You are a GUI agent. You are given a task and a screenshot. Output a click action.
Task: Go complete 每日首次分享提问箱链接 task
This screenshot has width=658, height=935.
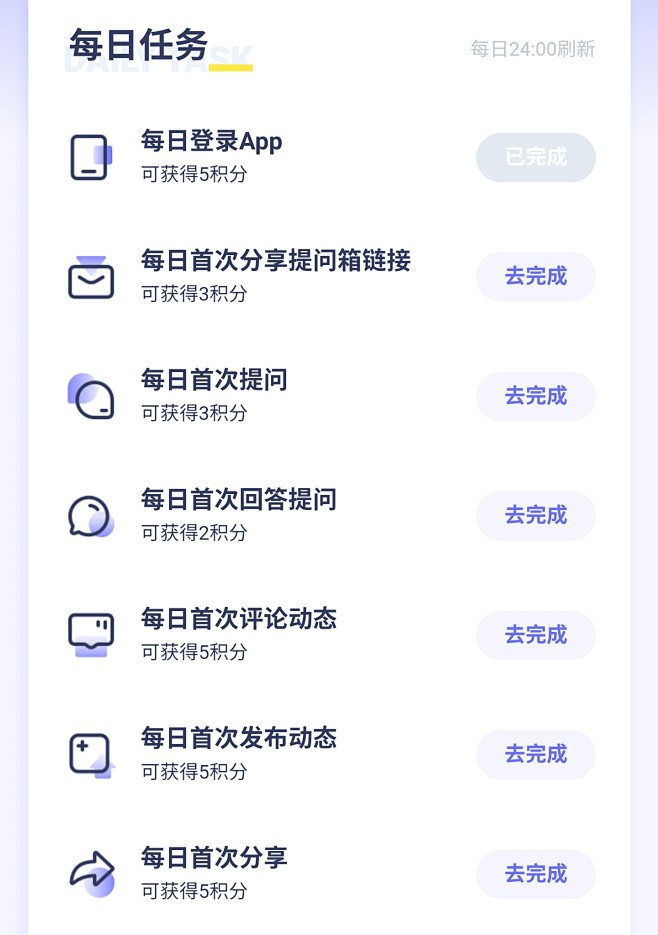click(x=535, y=277)
